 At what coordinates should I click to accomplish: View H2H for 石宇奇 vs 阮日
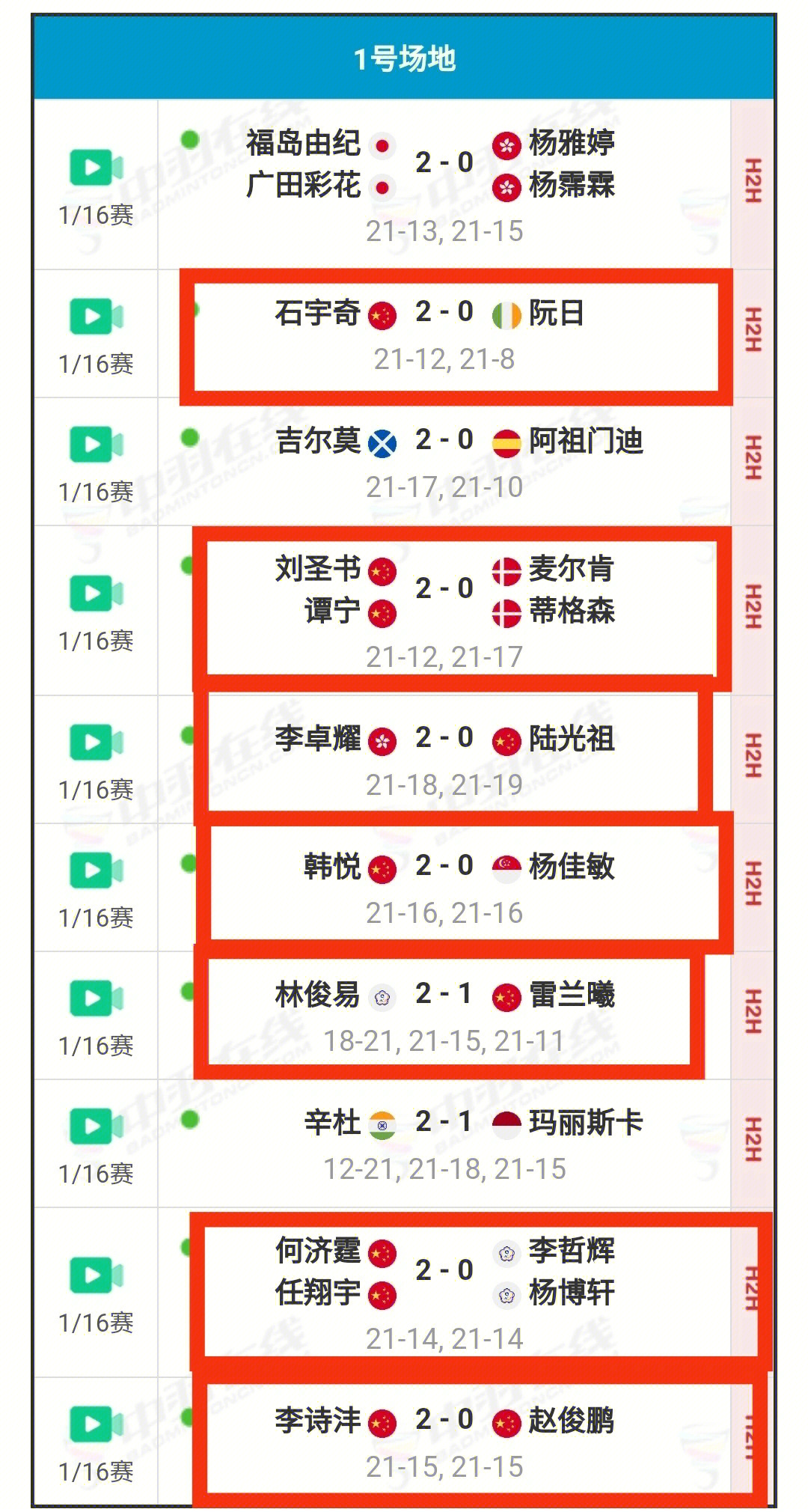(753, 329)
